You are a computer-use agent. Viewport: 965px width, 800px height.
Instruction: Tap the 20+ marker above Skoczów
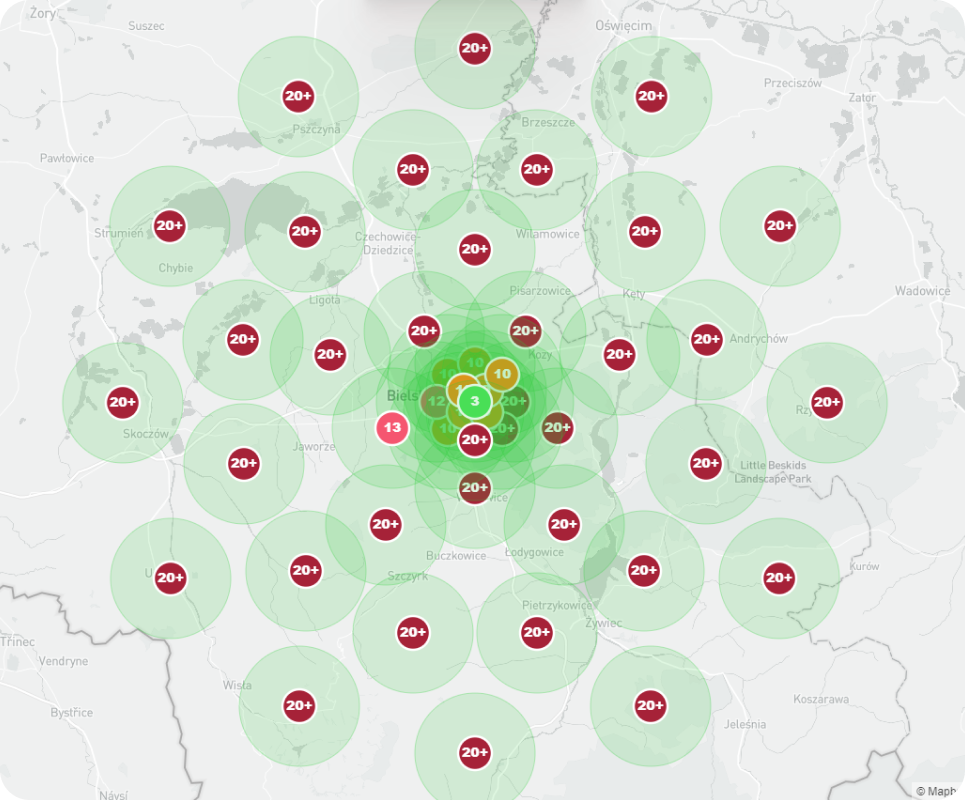[122, 402]
